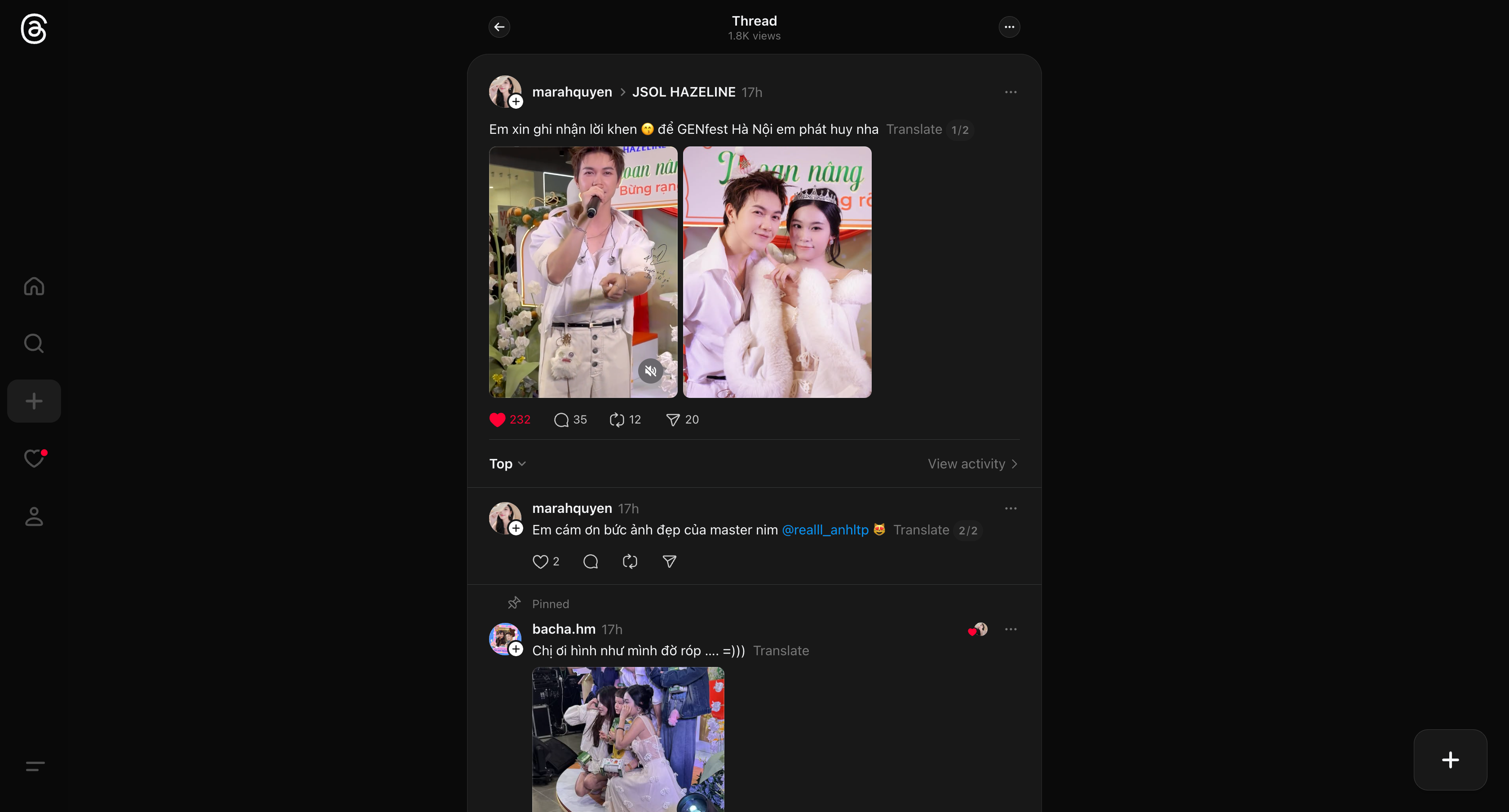
Task: Open the JSOL HAZELINE community link
Action: tap(684, 92)
